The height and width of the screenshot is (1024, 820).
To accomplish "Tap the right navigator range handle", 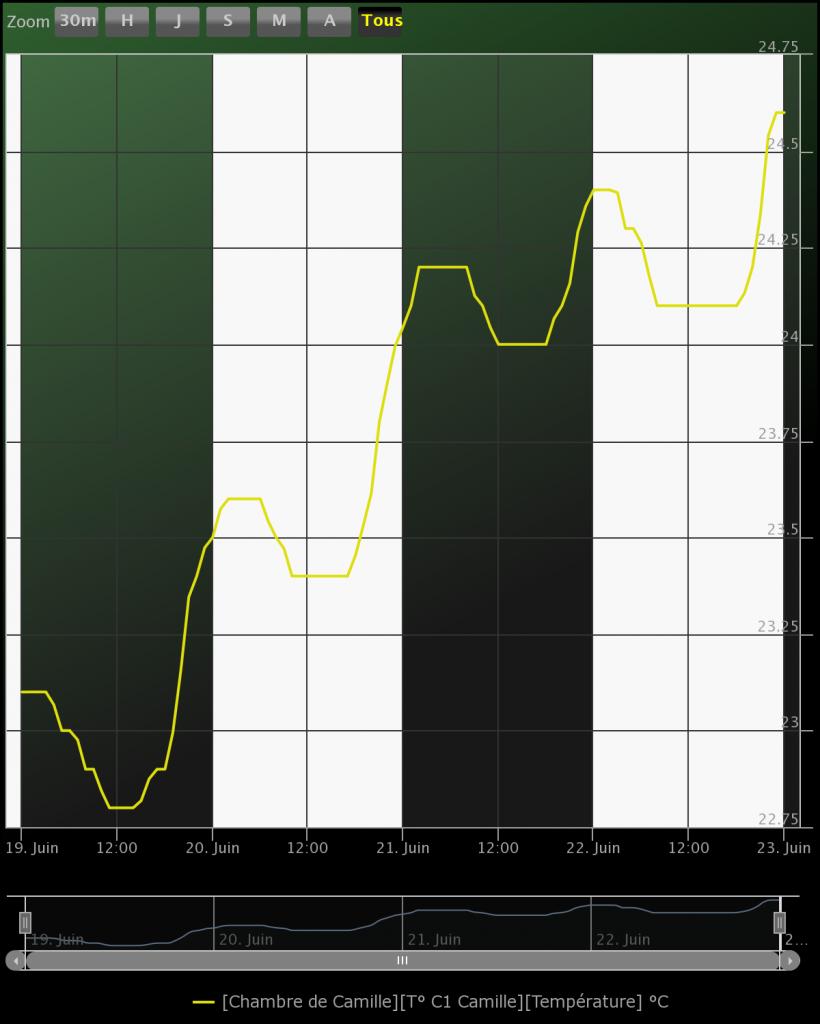I will pos(779,922).
